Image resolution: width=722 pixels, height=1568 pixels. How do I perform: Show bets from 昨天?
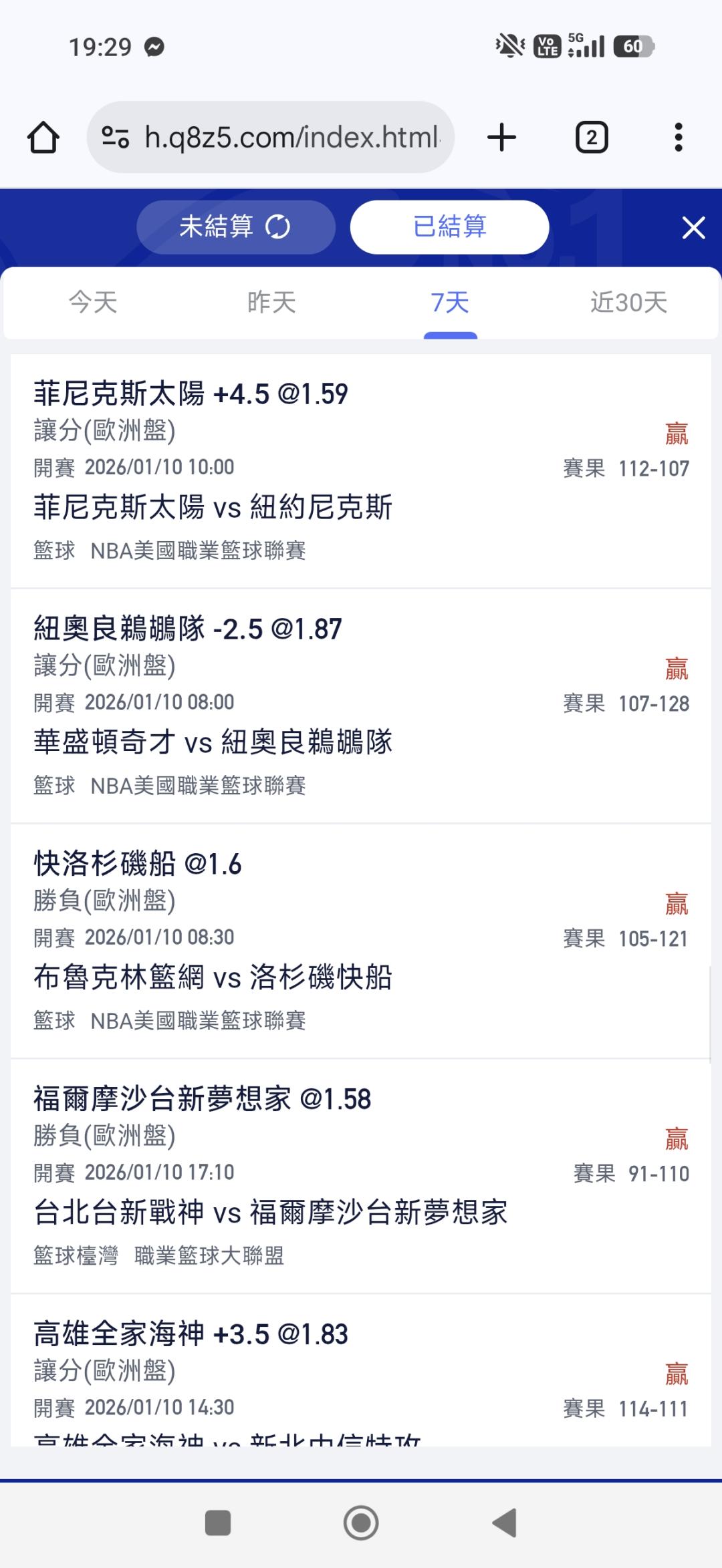pyautogui.click(x=271, y=303)
